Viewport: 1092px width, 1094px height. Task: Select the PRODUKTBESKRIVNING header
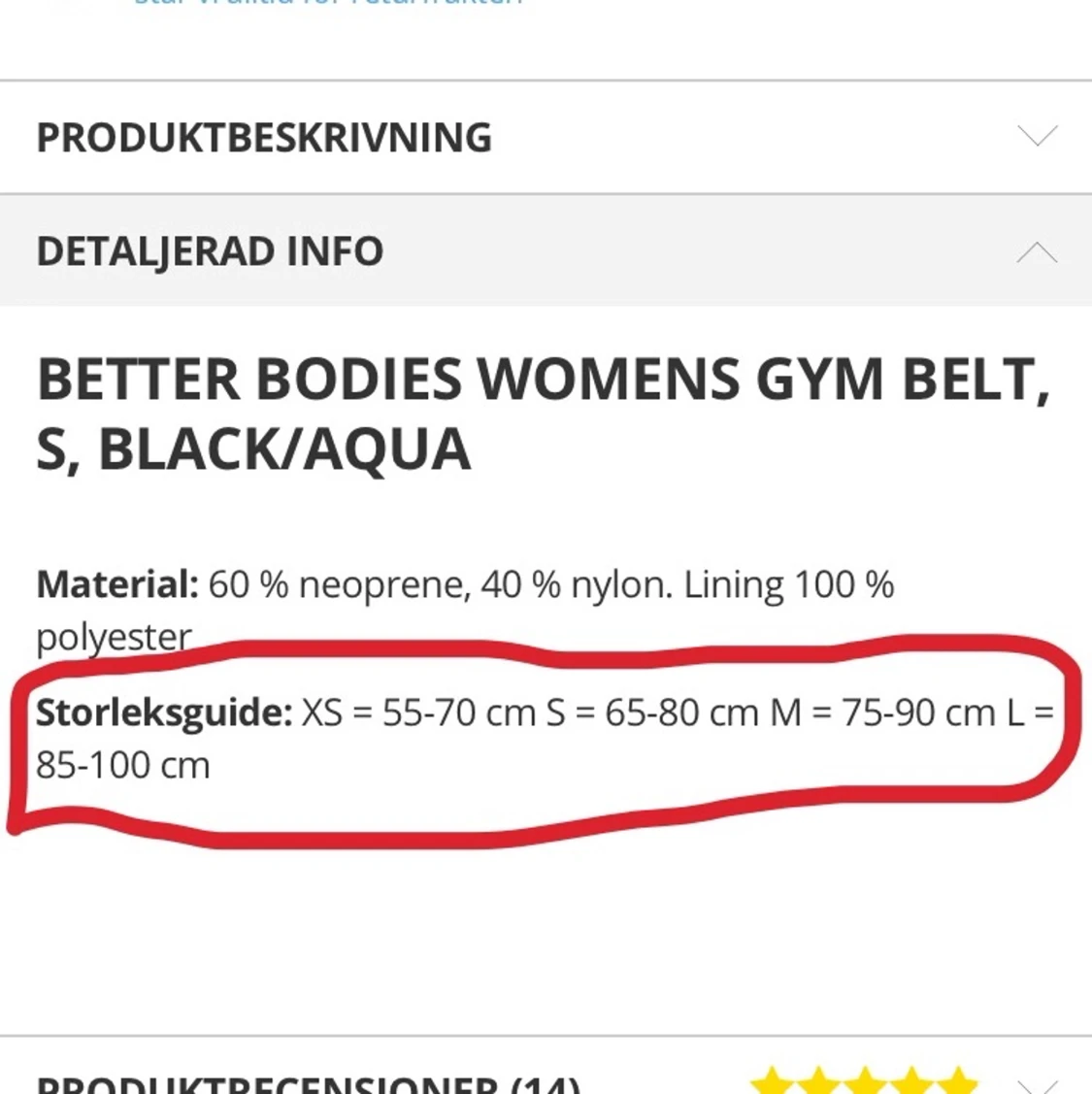click(264, 137)
